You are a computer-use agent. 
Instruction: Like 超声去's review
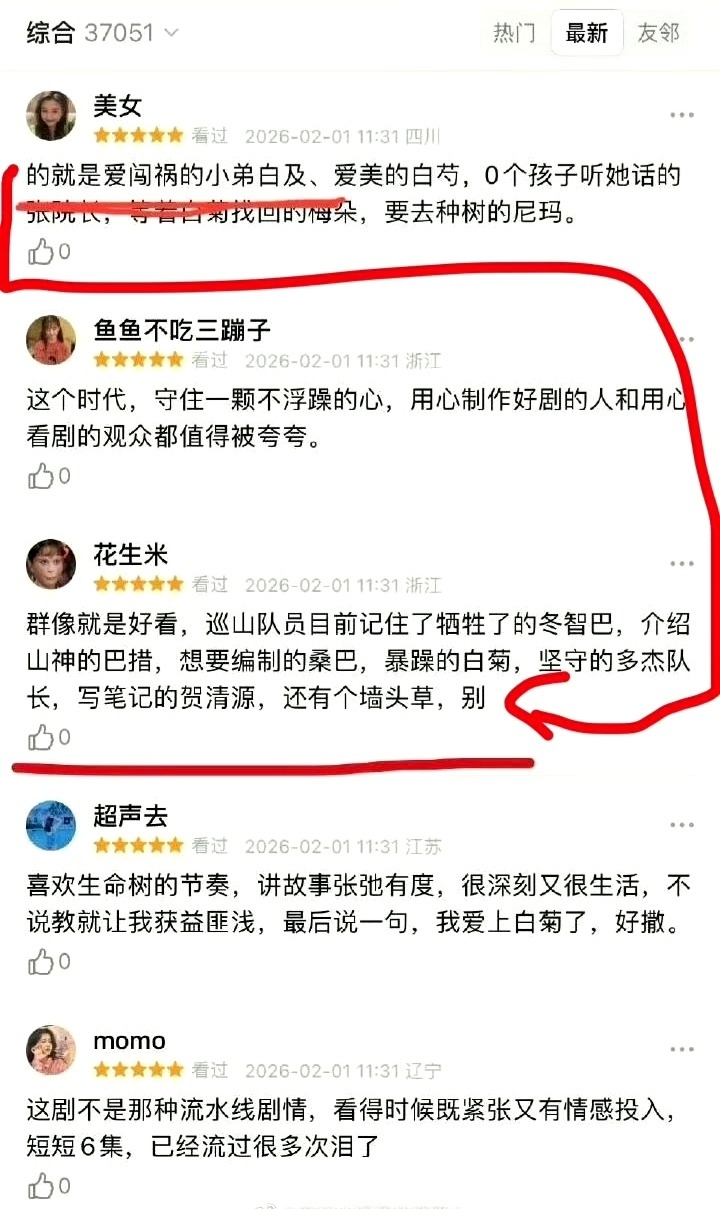(x=42, y=963)
